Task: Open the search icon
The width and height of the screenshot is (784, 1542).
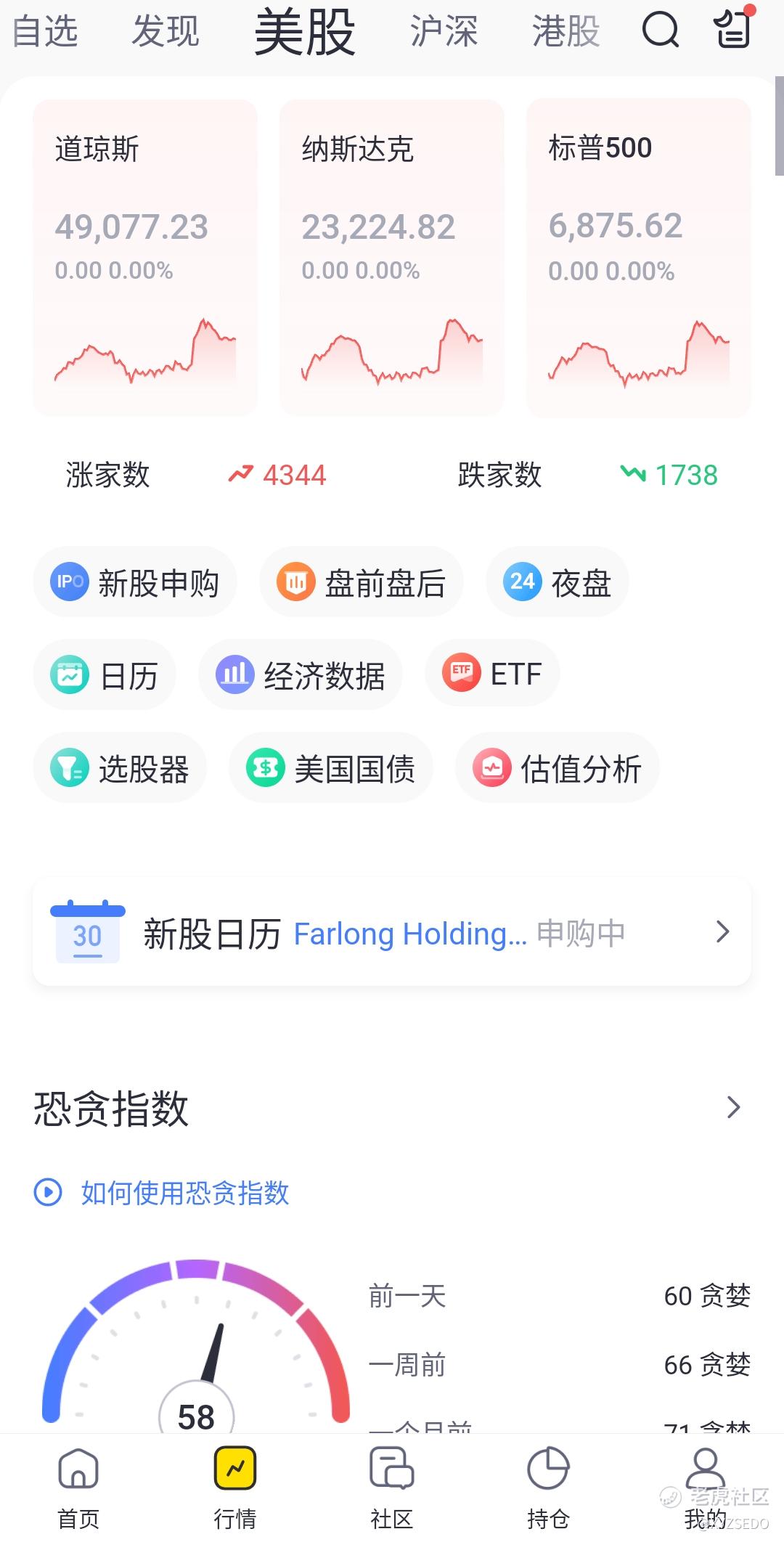Action: 660,30
